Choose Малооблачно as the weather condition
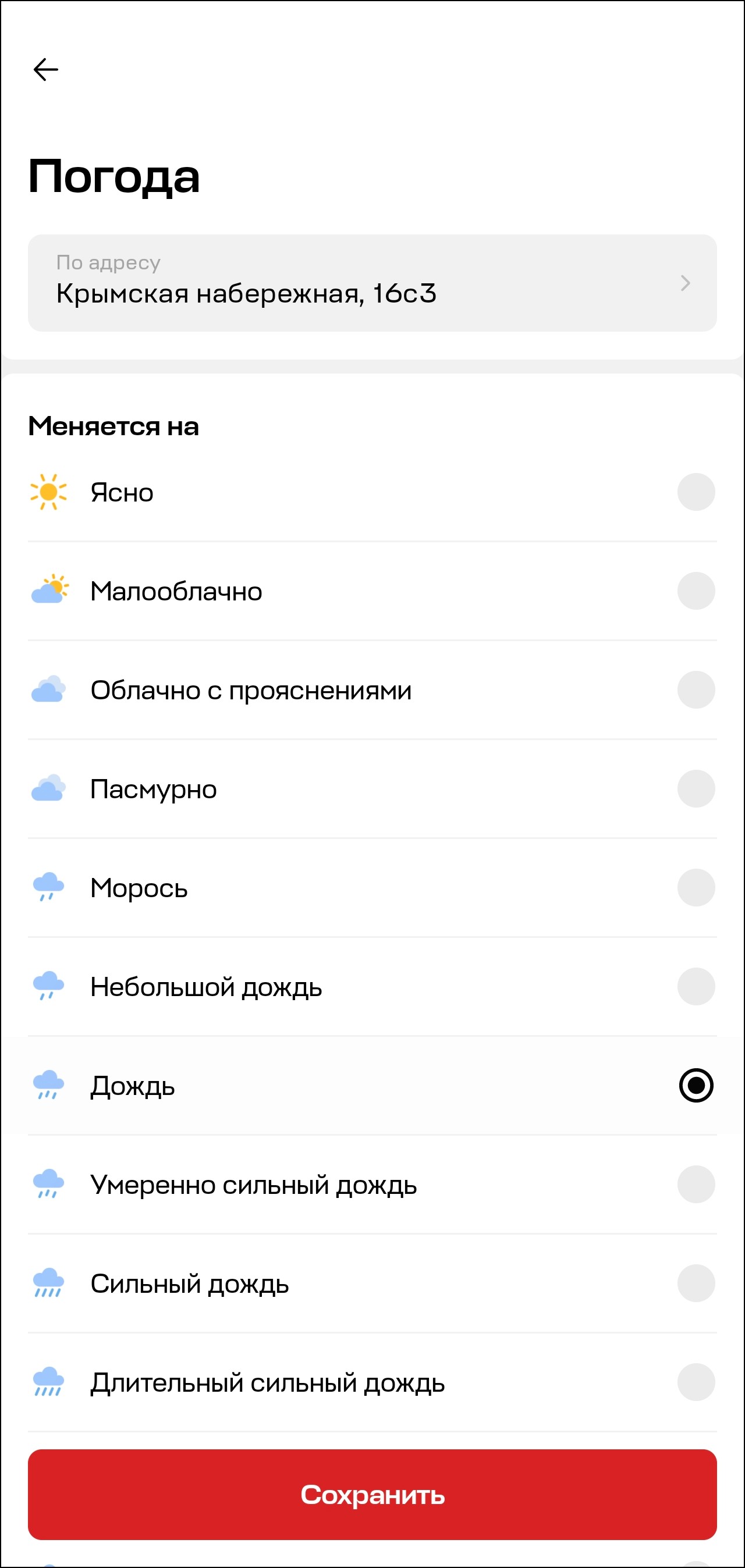 [372, 591]
